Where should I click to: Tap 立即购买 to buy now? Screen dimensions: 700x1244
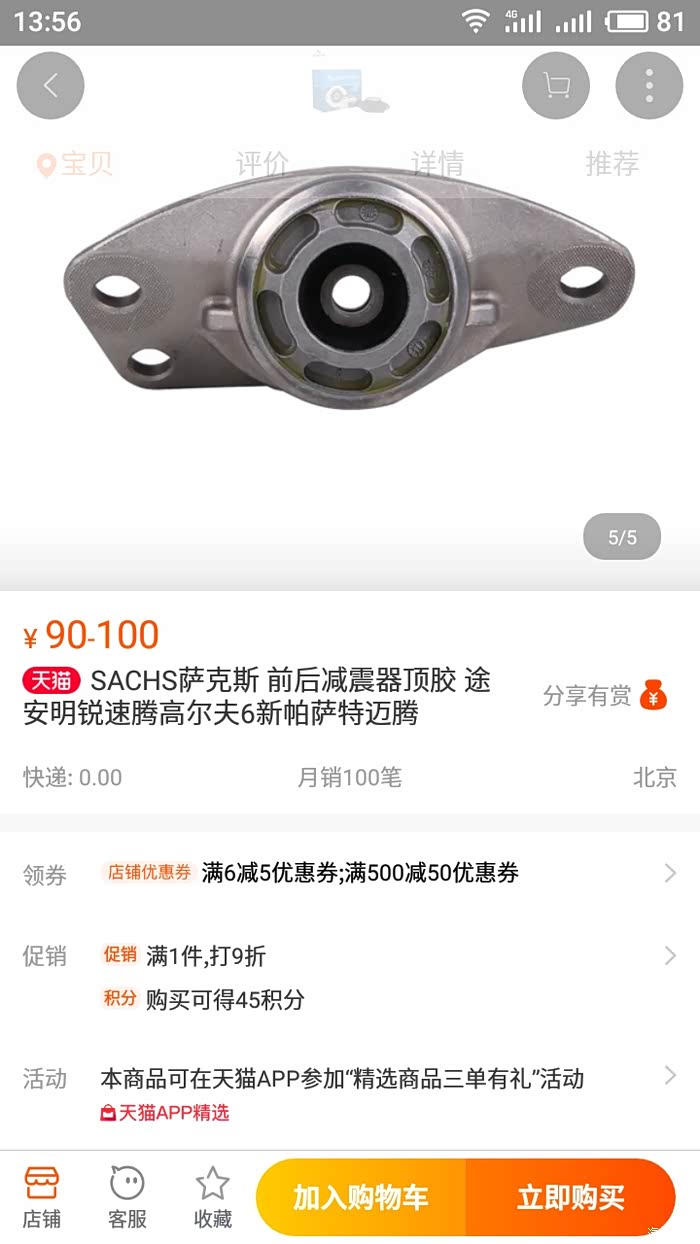pos(570,1197)
